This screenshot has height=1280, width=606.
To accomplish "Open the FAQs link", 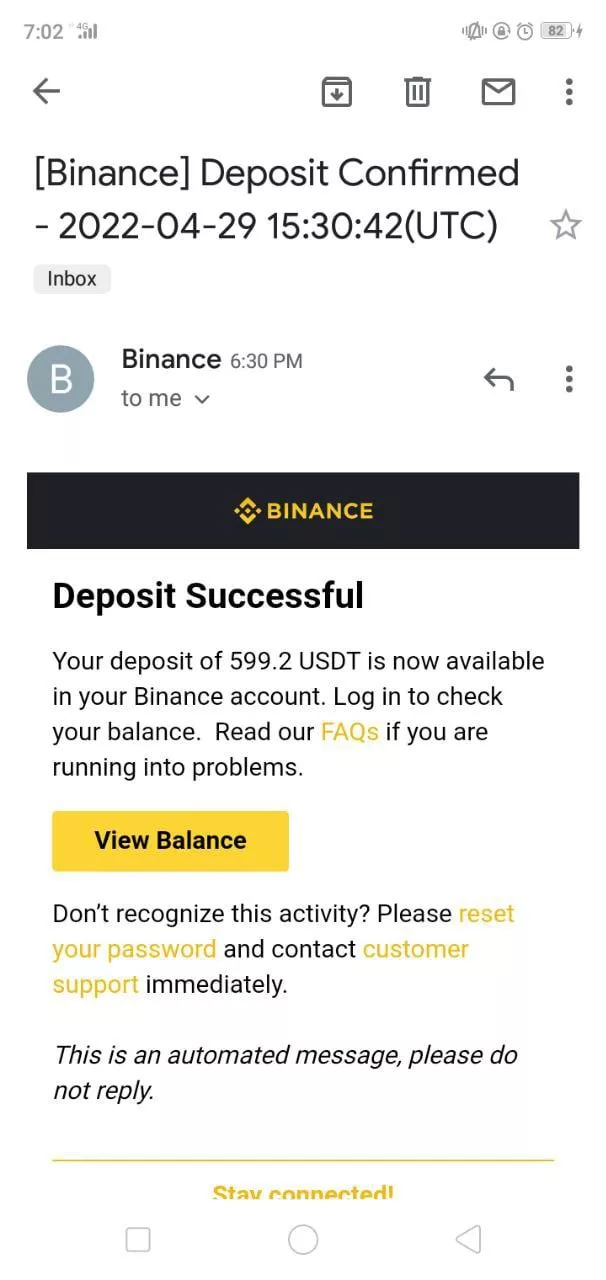I will (349, 732).
